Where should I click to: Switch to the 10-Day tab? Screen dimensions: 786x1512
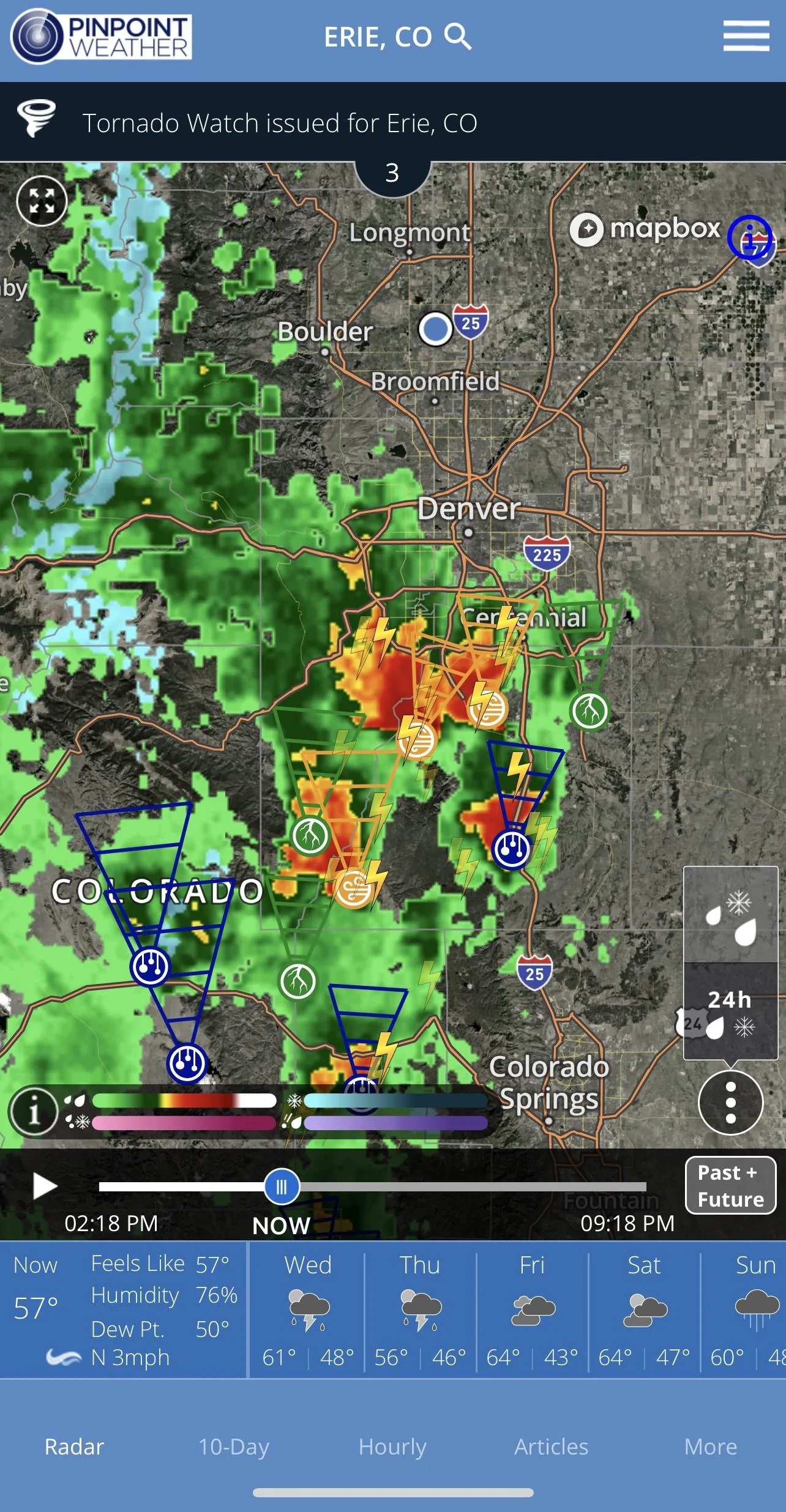click(x=234, y=1447)
